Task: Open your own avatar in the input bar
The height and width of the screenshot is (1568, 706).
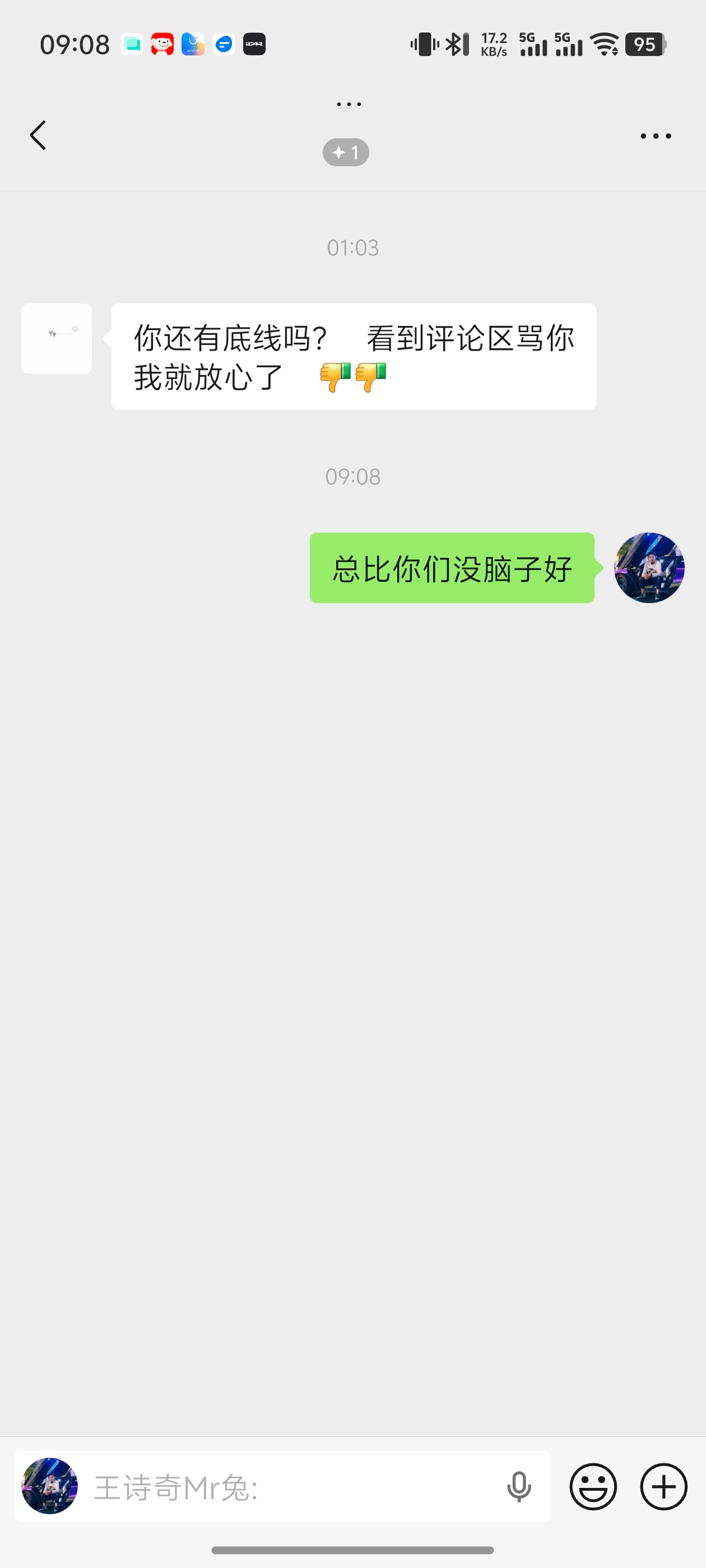Action: [x=49, y=1487]
